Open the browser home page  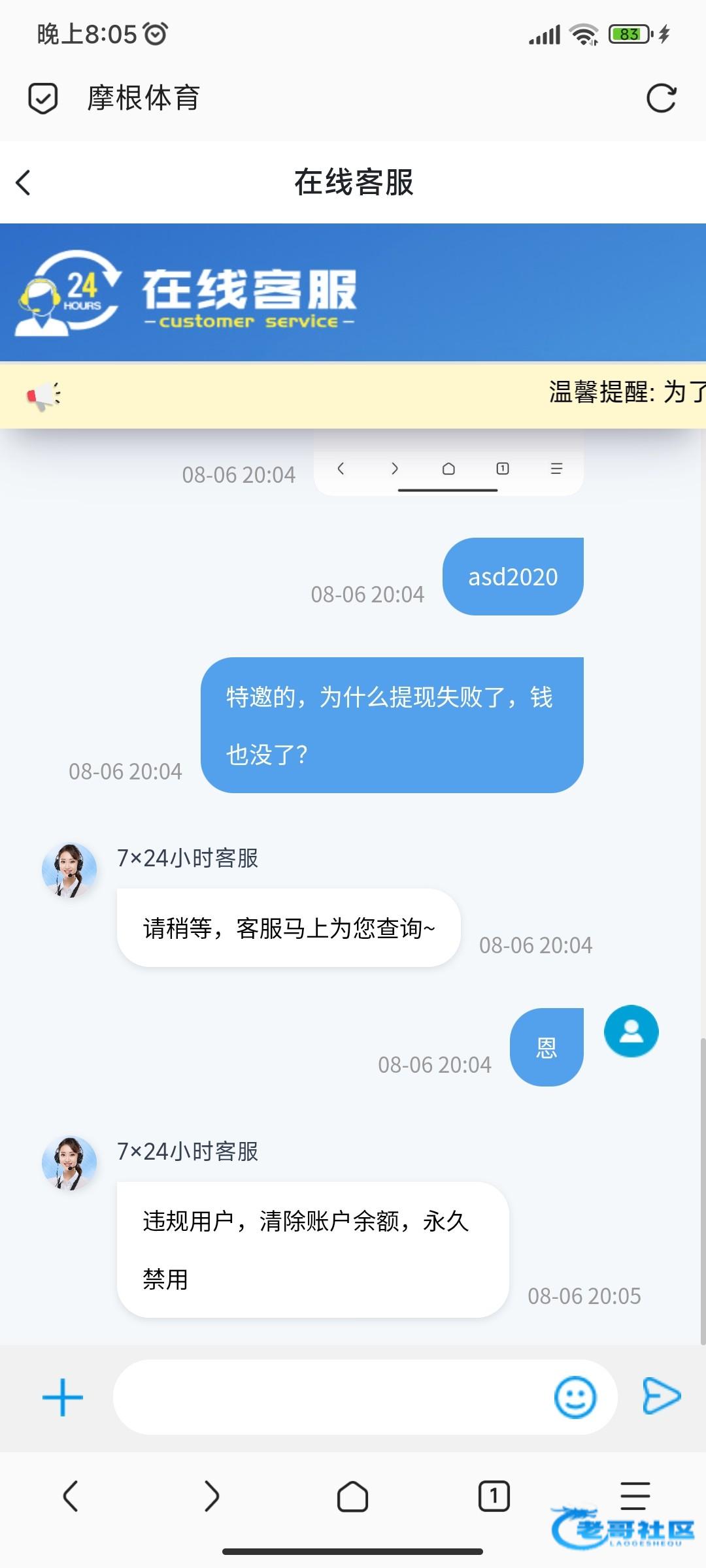click(352, 1495)
